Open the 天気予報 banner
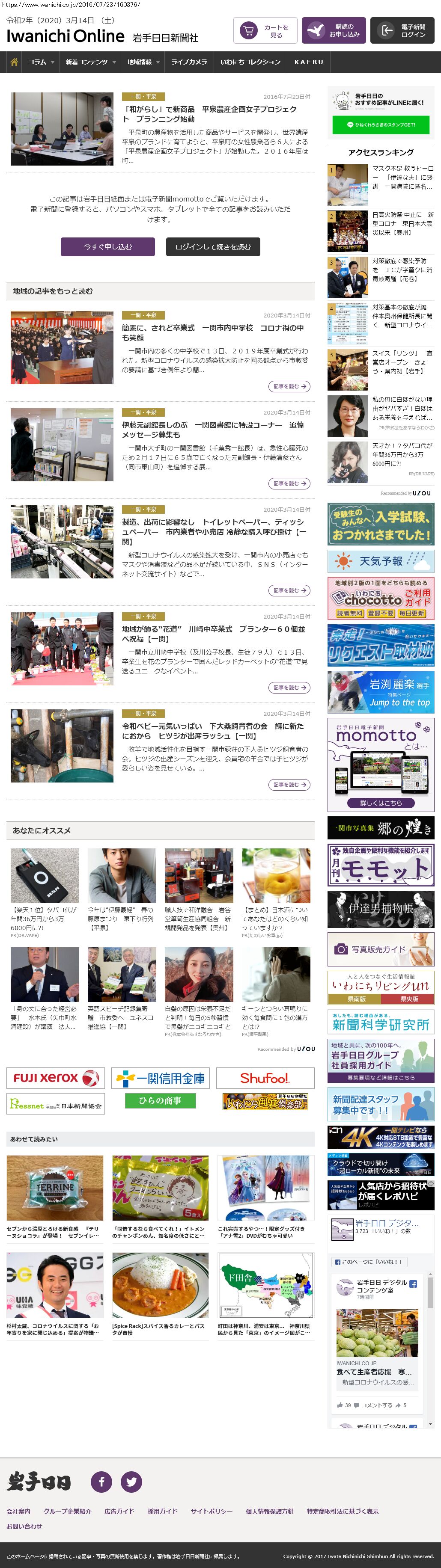The image size is (441, 1568). click(x=381, y=560)
